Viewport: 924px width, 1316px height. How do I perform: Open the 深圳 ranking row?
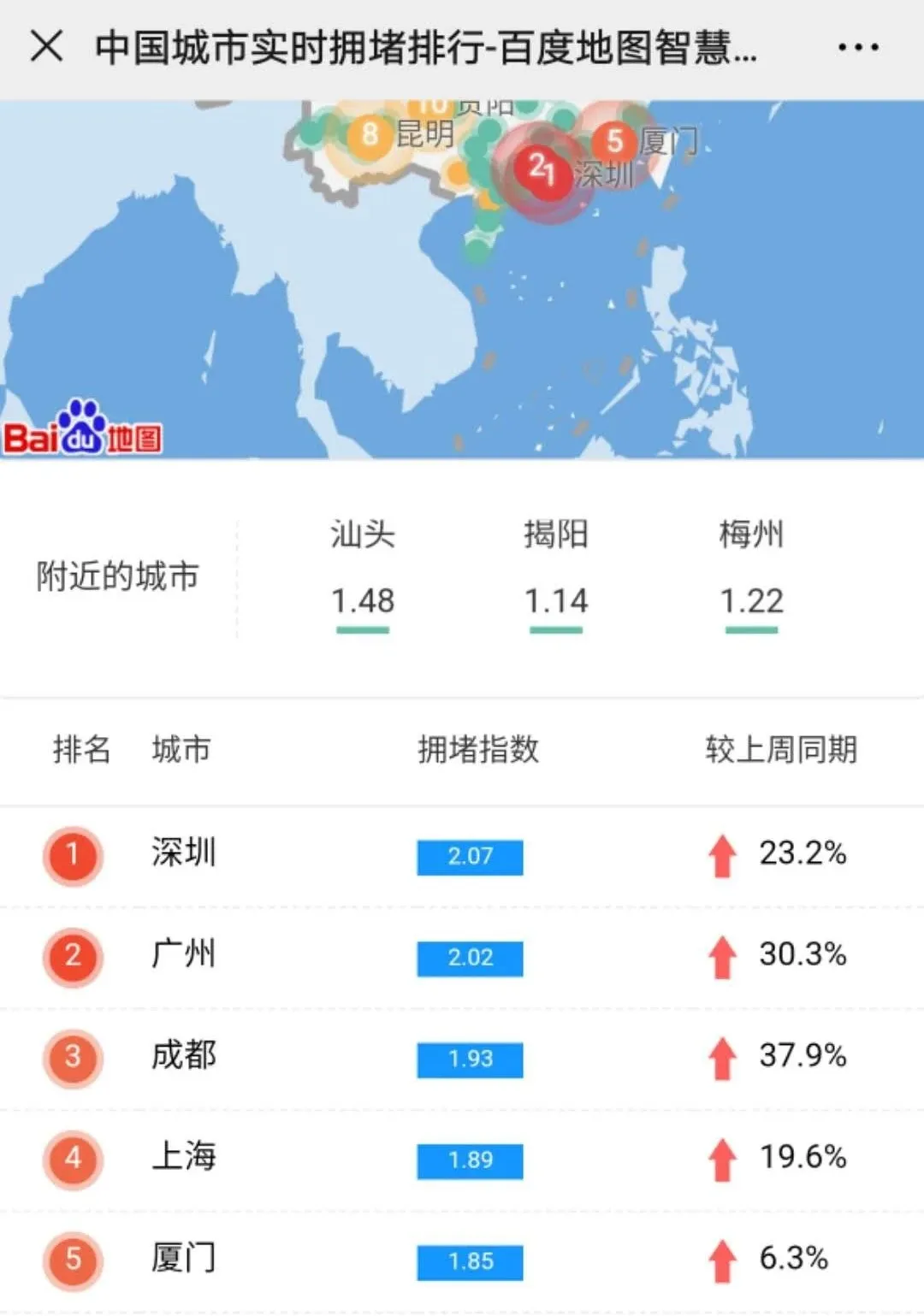coord(462,855)
